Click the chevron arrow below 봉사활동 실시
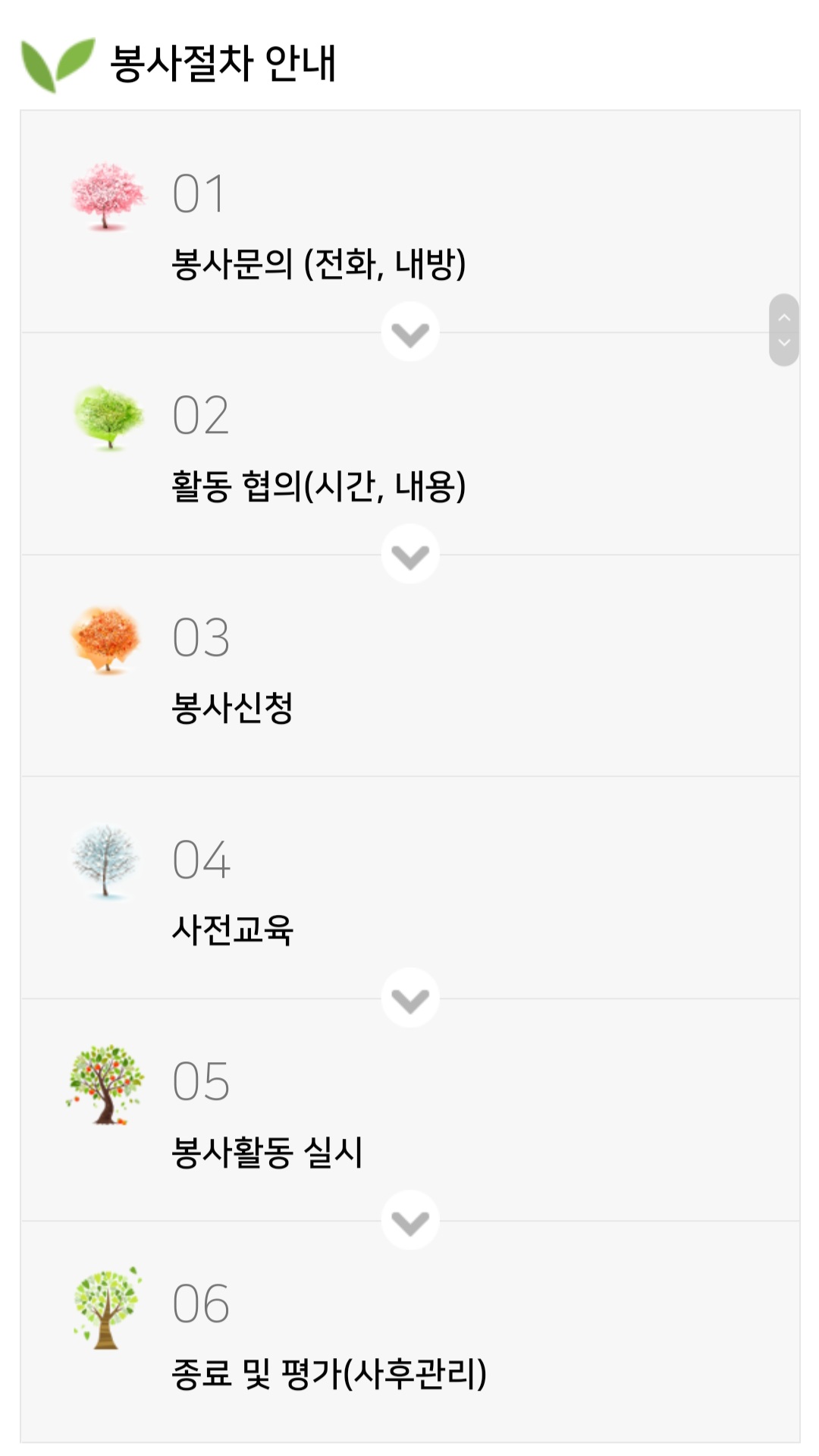This screenshot has width=819, height=1456. (x=409, y=1219)
